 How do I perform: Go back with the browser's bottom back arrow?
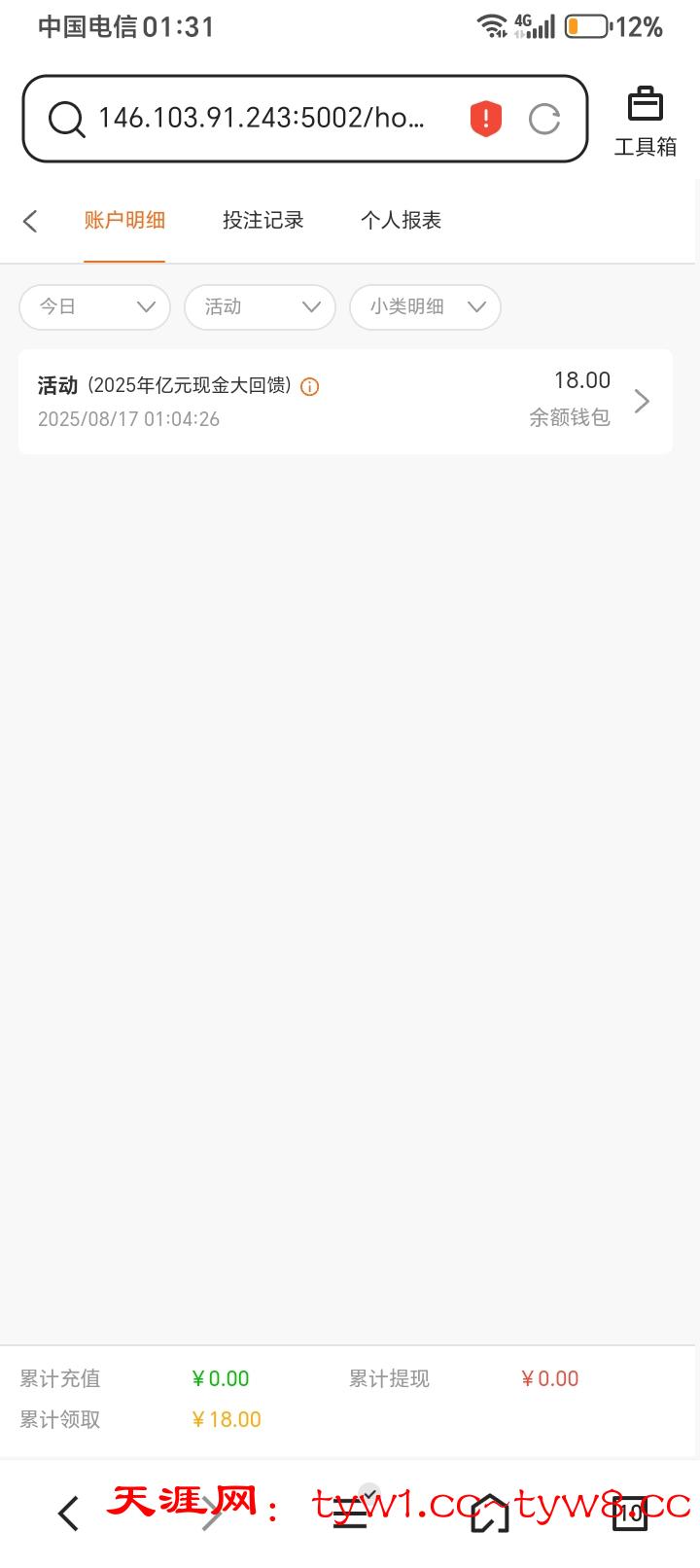[68, 1514]
